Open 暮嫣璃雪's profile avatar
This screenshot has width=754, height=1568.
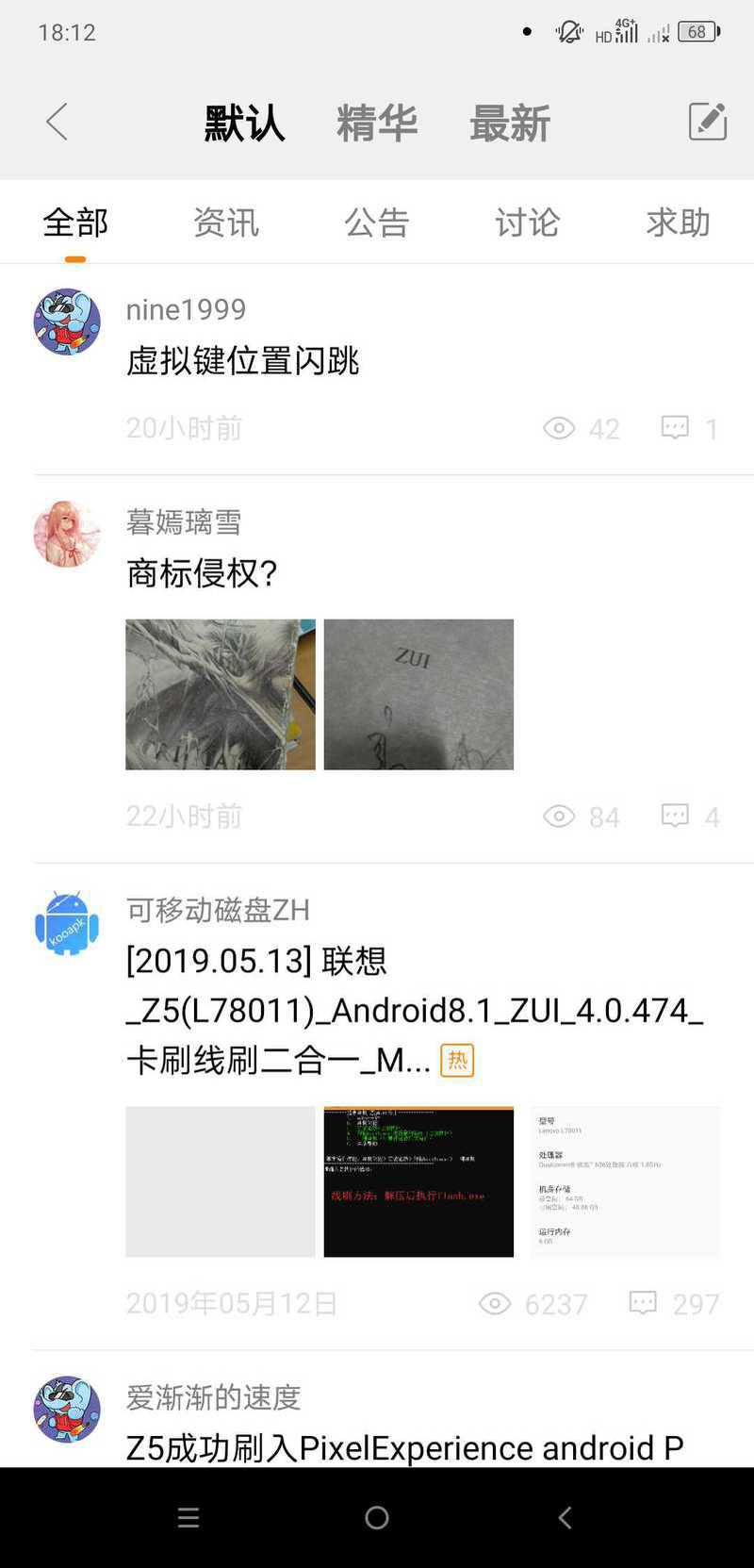(x=67, y=534)
